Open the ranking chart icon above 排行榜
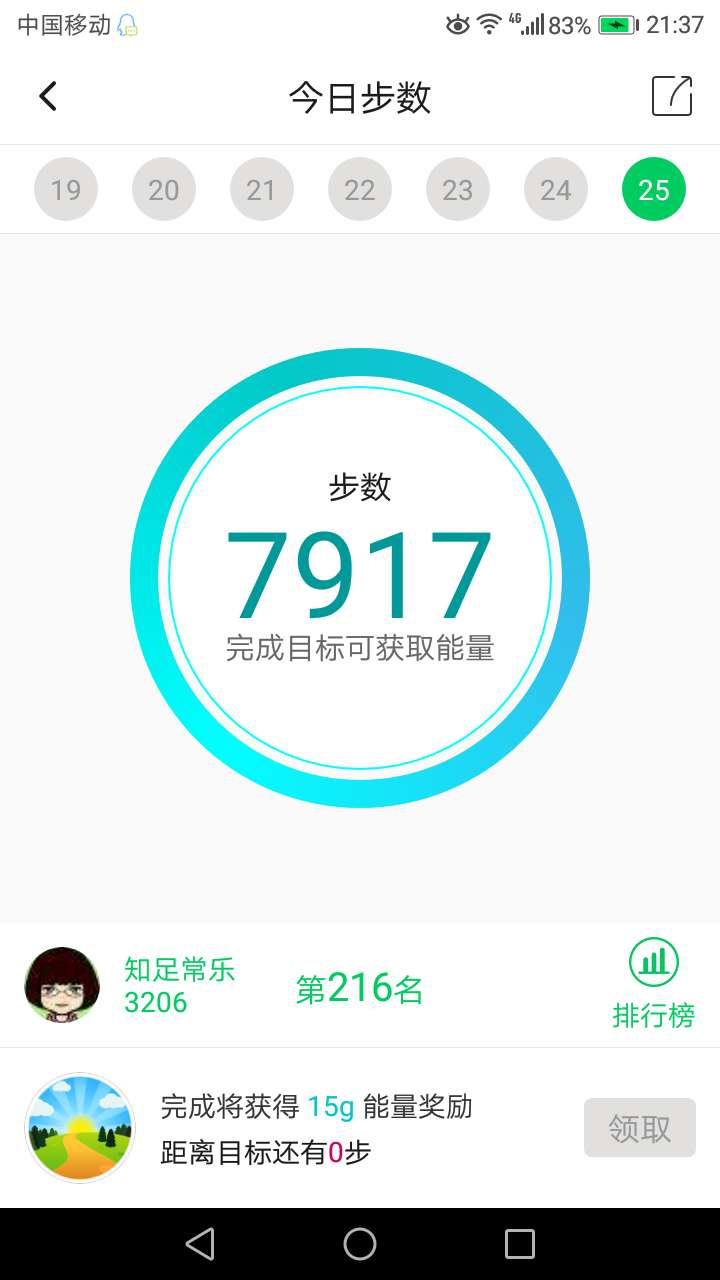Screen dimensions: 720x1280 pyautogui.click(x=653, y=961)
